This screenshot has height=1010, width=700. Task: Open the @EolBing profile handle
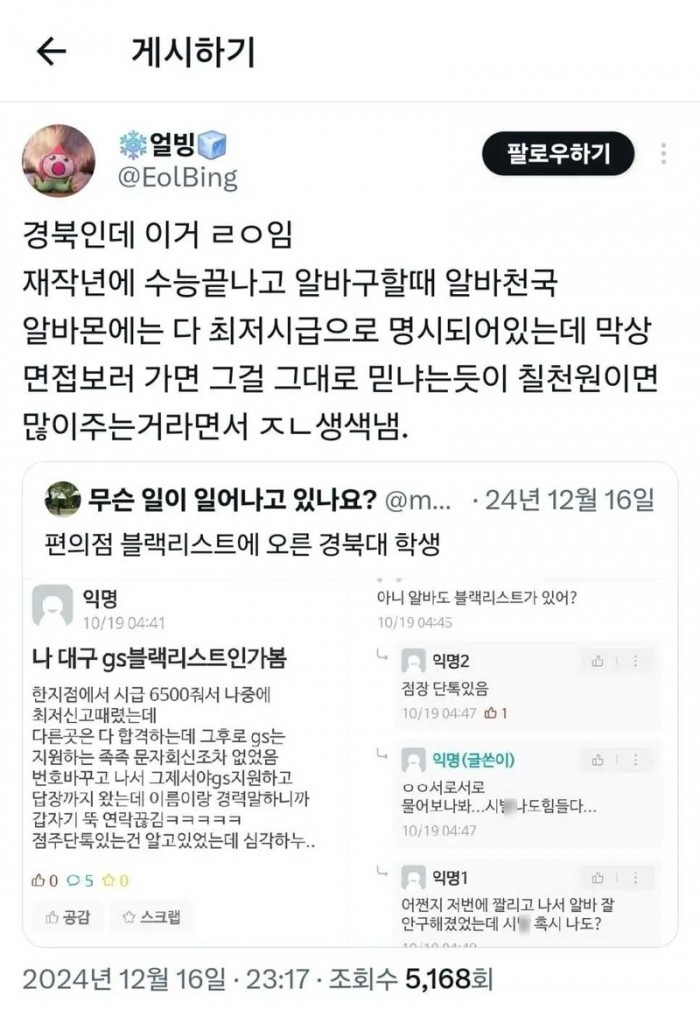click(178, 177)
